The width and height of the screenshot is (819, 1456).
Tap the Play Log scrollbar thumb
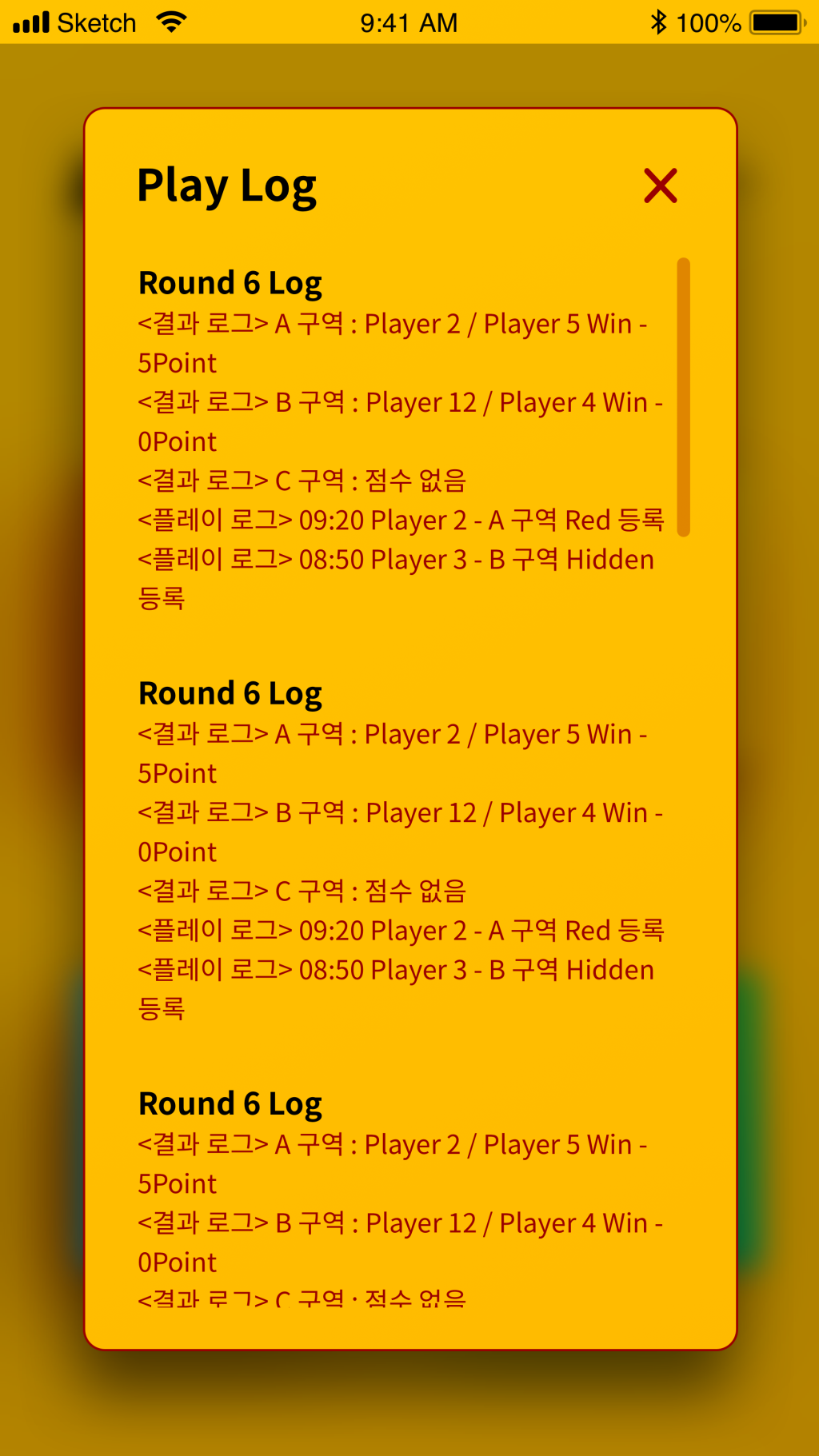683,397
